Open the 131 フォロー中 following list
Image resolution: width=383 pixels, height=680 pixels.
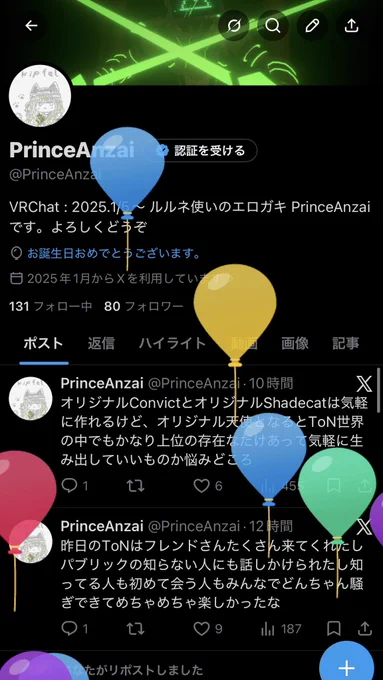tap(50, 307)
